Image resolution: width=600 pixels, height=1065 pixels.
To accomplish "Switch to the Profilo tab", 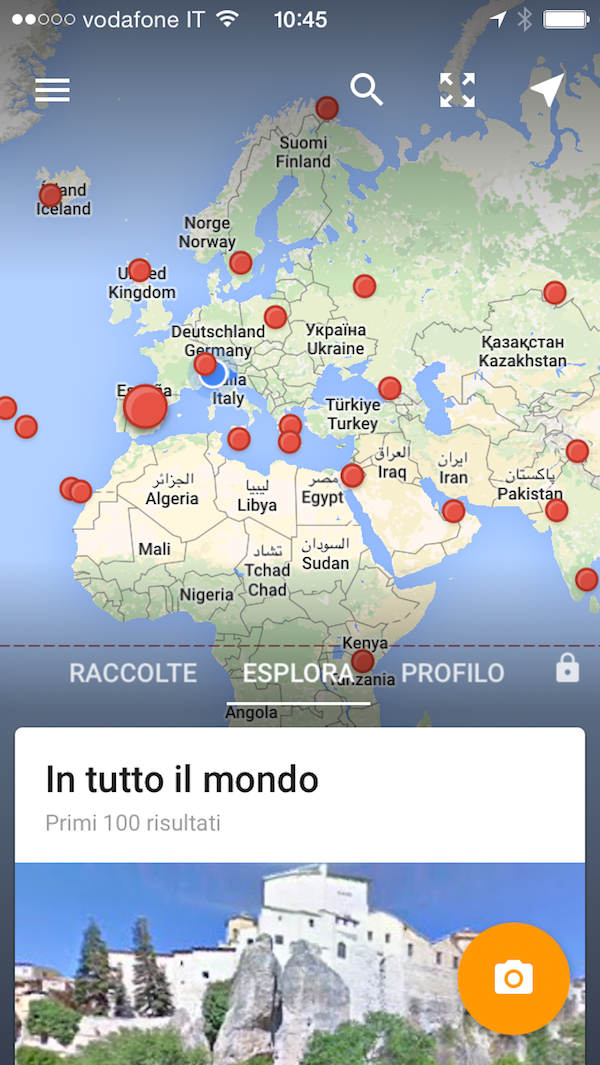I will [x=452, y=673].
